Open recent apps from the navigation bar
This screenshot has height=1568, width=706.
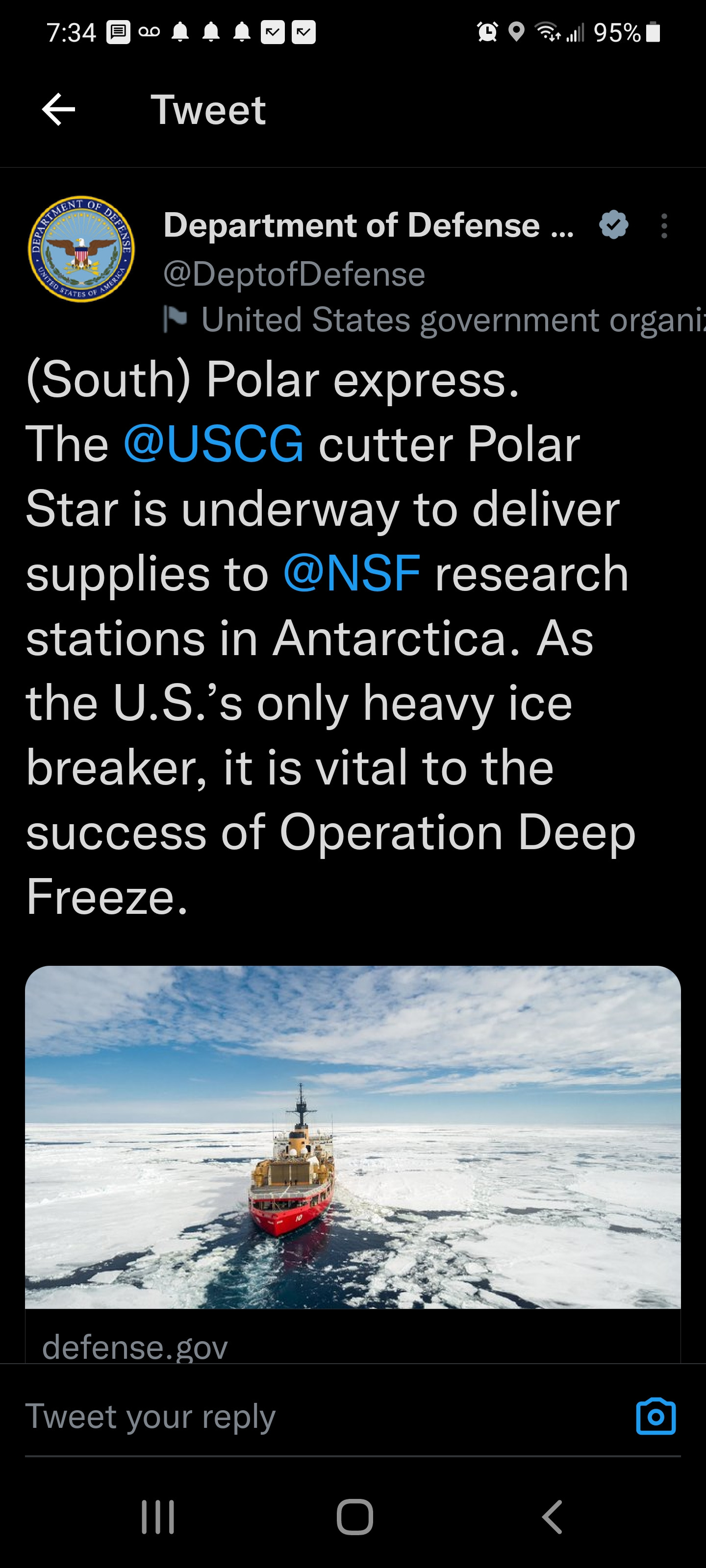[x=158, y=1516]
